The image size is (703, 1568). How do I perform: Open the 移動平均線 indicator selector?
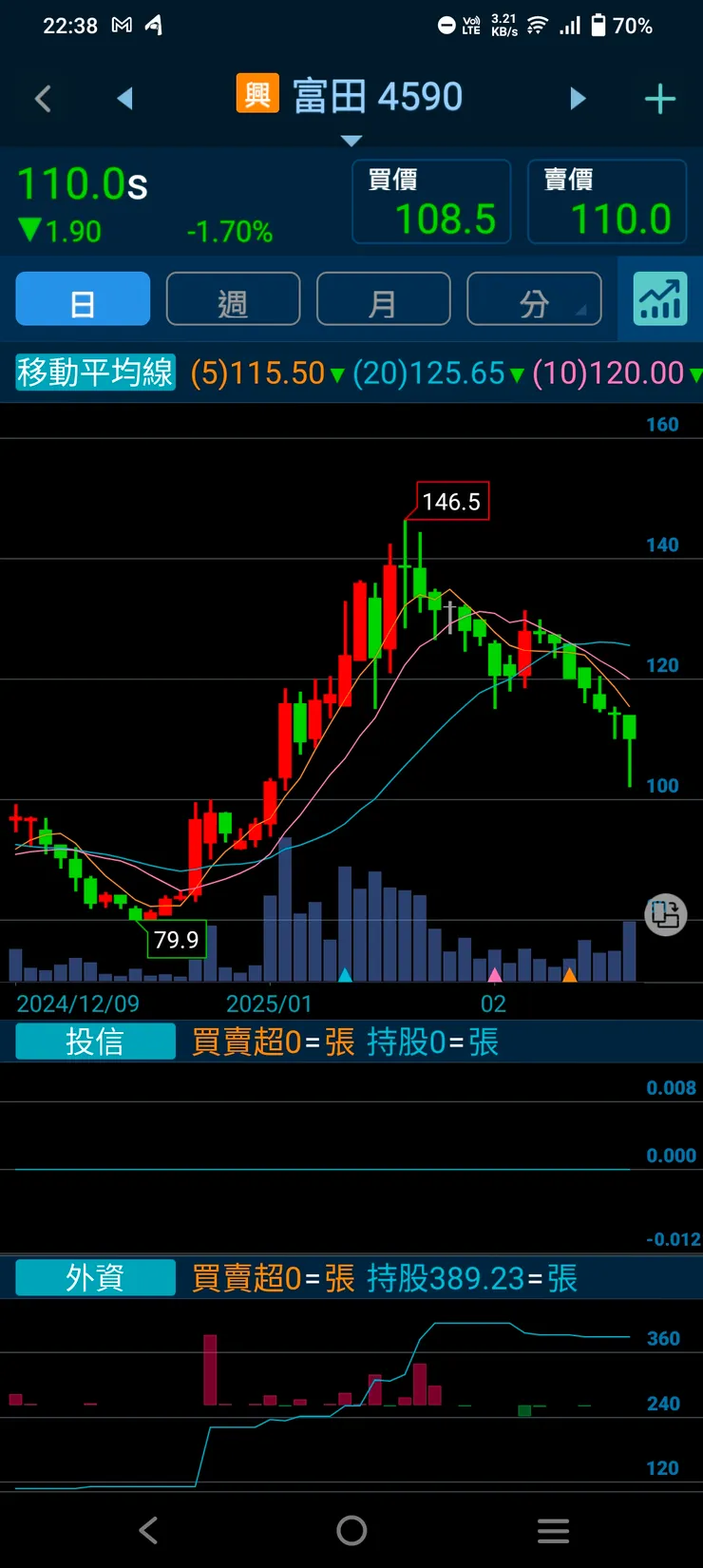(x=95, y=373)
